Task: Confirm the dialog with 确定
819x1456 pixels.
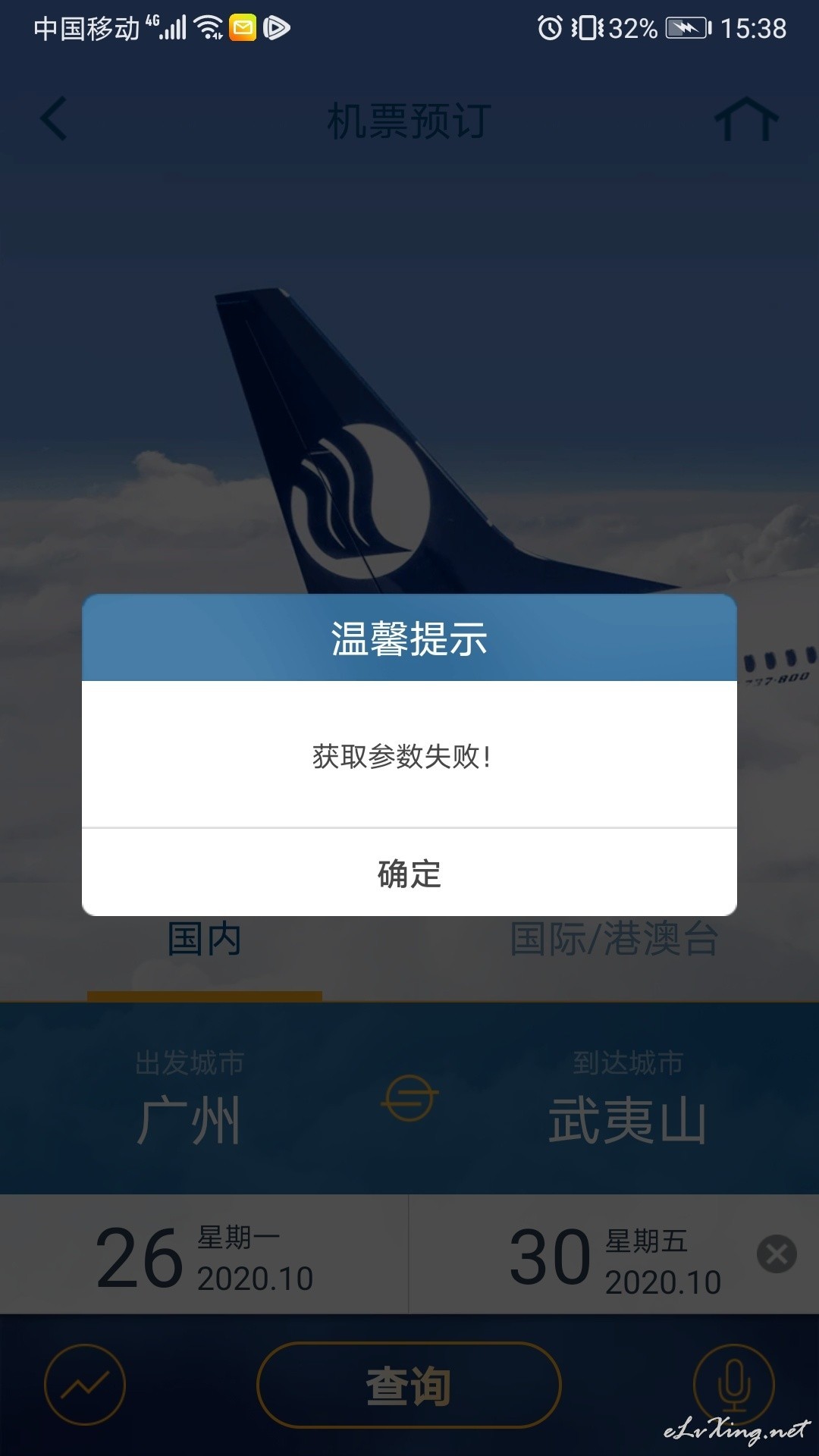Action: 409,873
